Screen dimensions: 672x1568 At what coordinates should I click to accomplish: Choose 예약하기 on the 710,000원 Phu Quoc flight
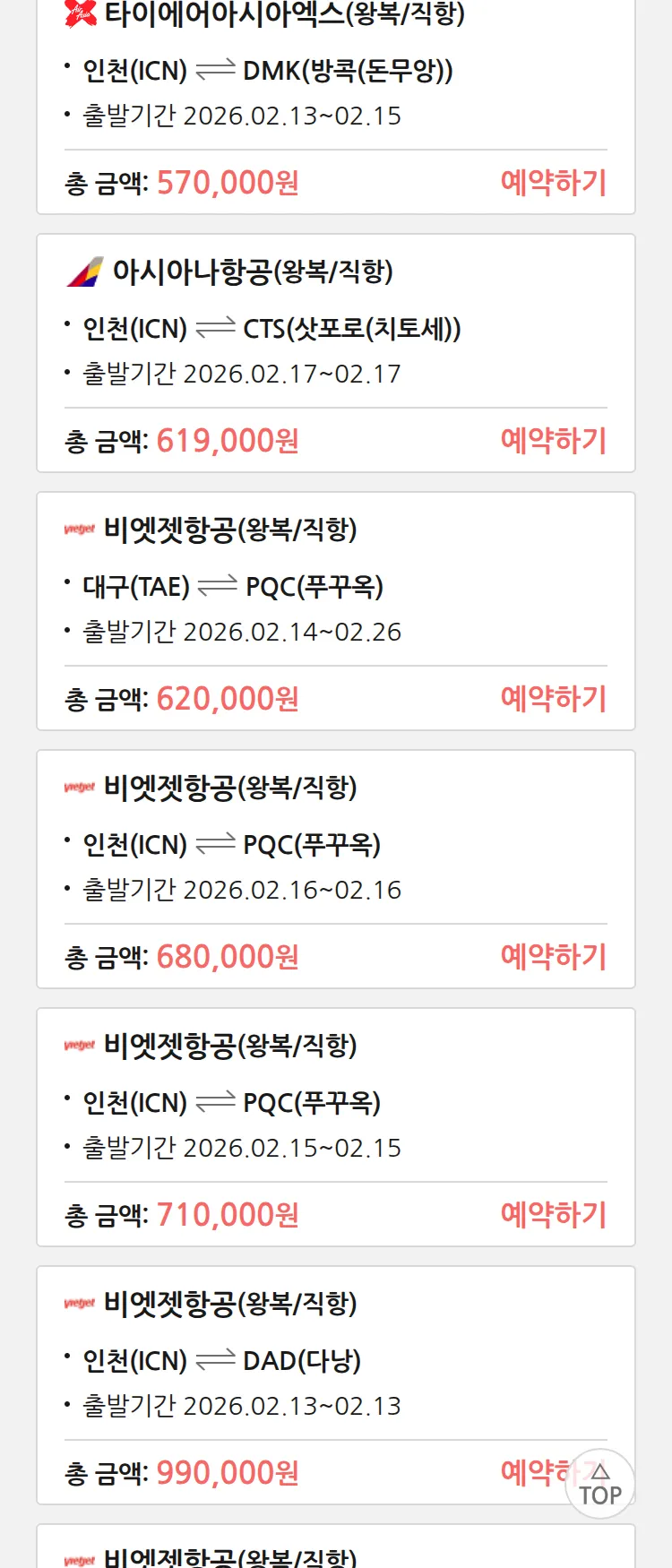click(x=553, y=1215)
